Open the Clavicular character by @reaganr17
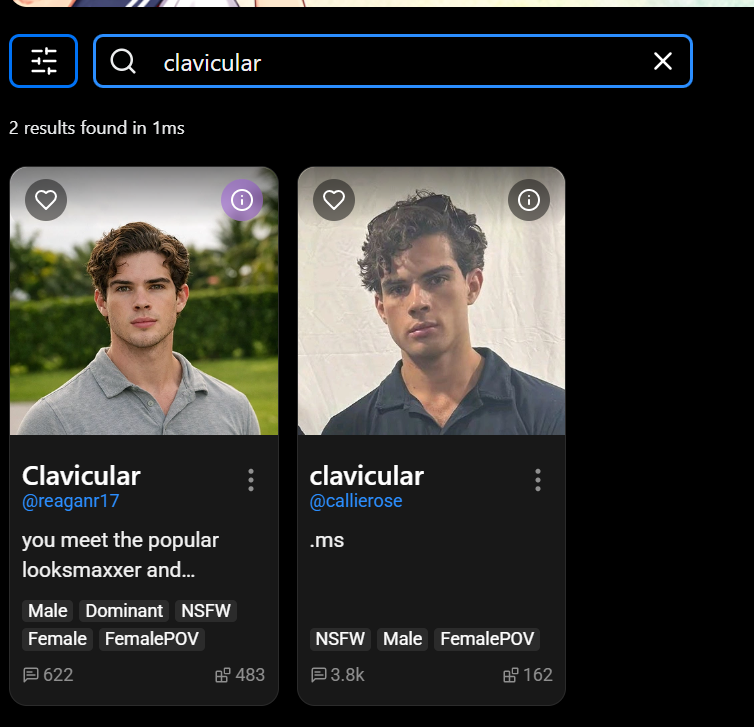 81,475
